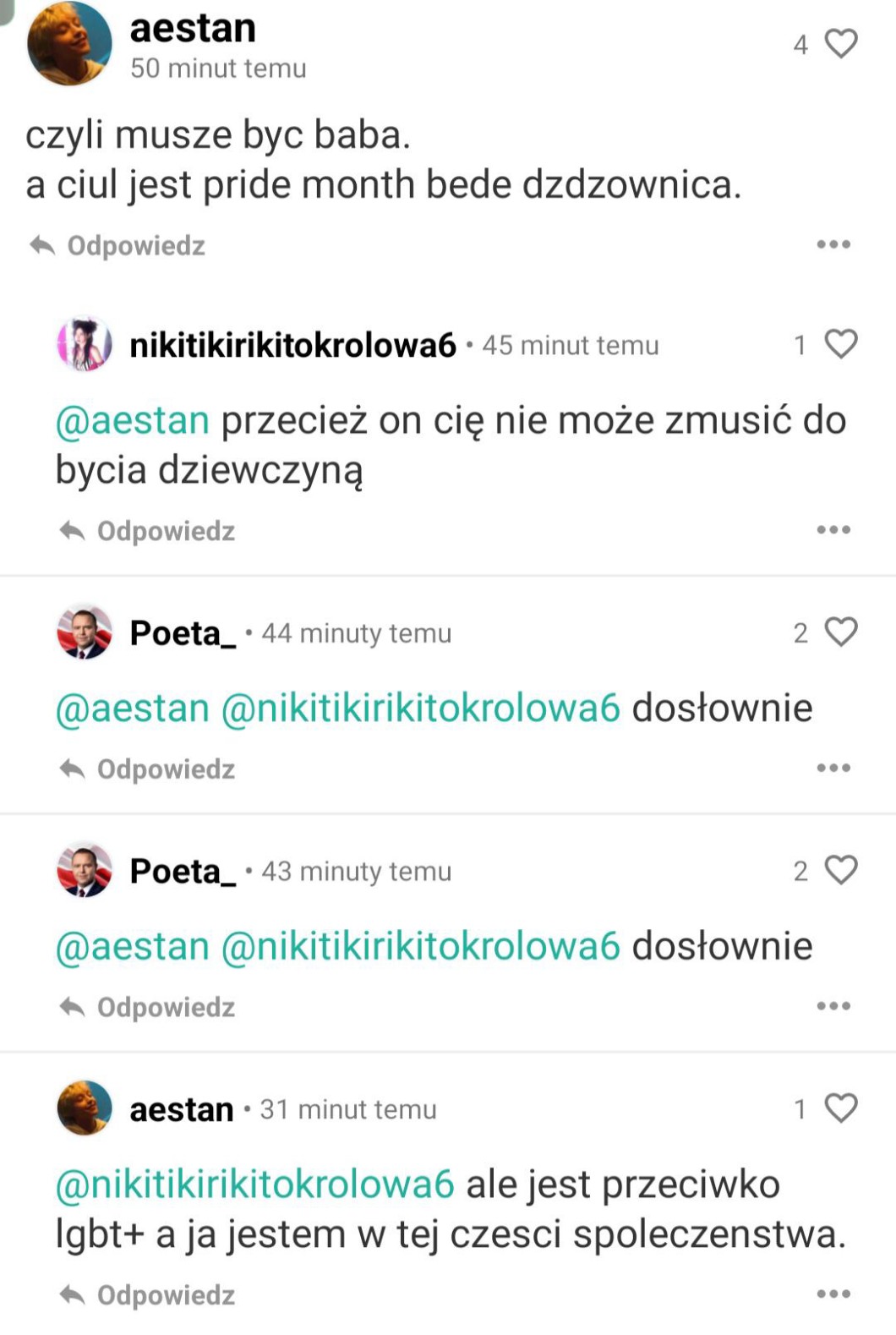
Task: Open options for Poeta_'s 44 minuty comment
Action: point(833,769)
